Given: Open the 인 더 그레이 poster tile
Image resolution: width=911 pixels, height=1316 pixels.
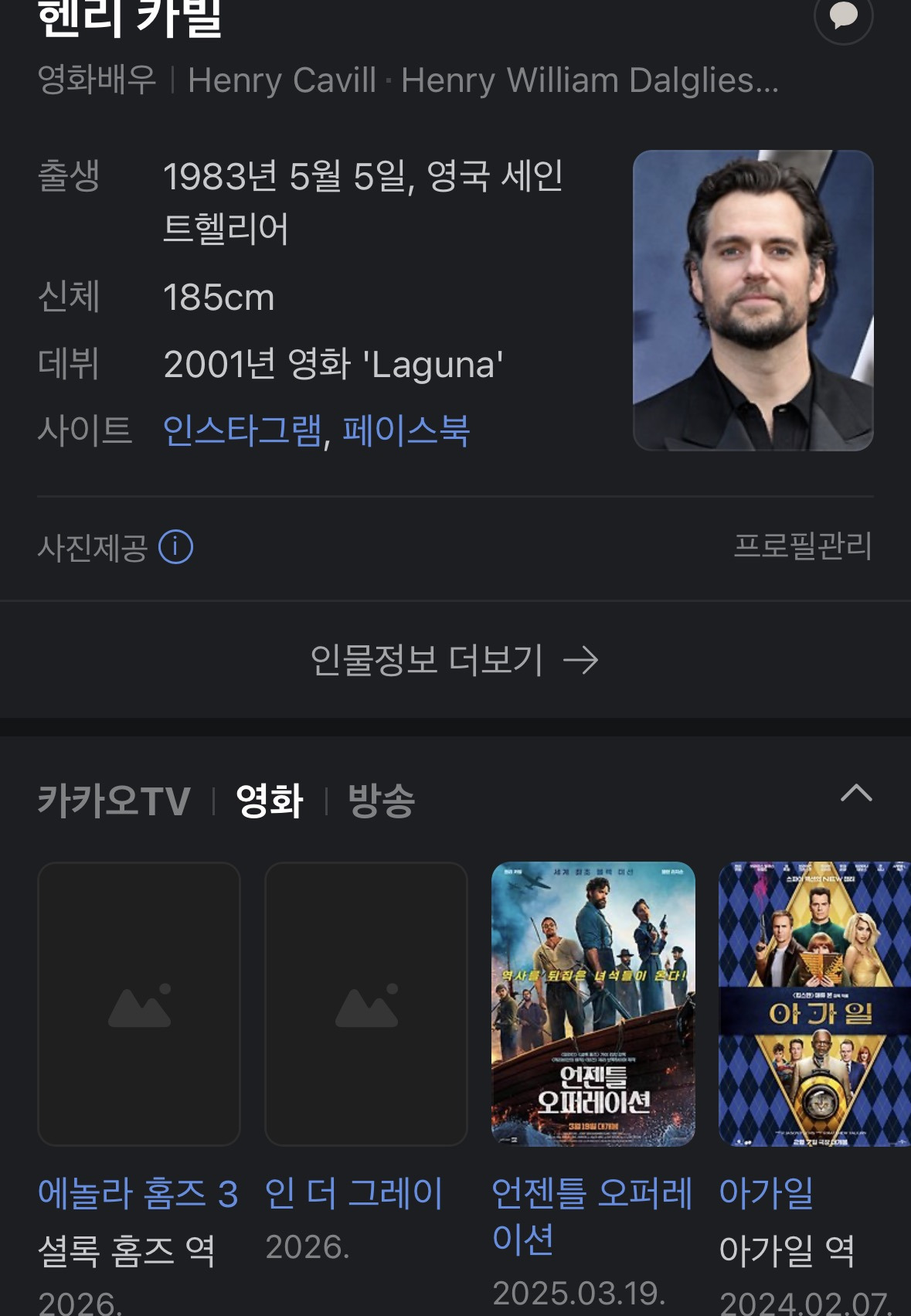Looking at the screenshot, I should (366, 1003).
